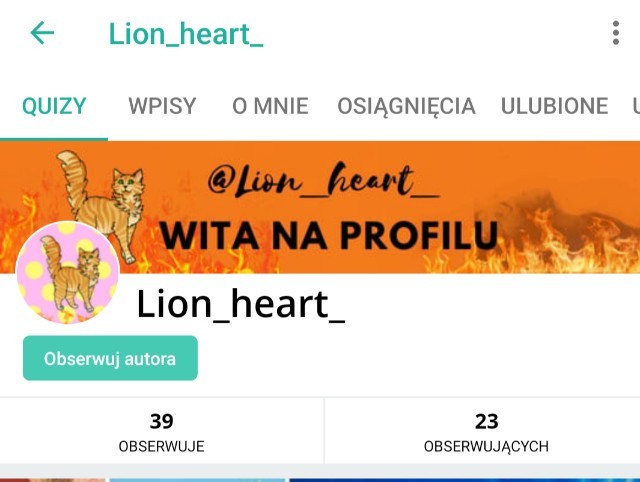Open the three-dot overflow menu
The image size is (640, 482).
click(x=616, y=33)
